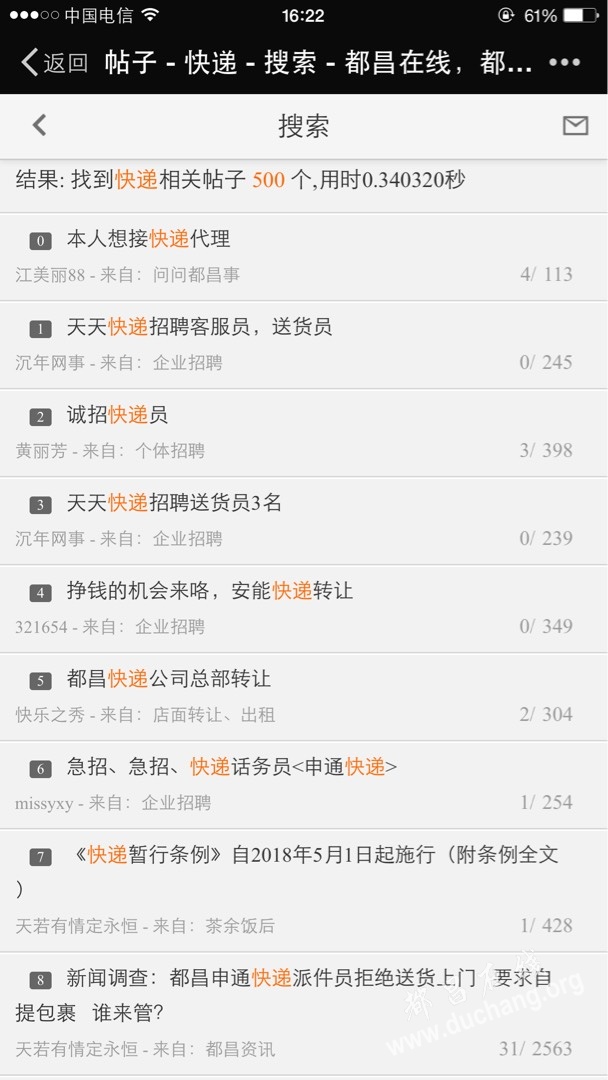Open the 新闻调查 post about 申通快递派件员
Viewport: 608px width, 1080px height.
point(304,1015)
